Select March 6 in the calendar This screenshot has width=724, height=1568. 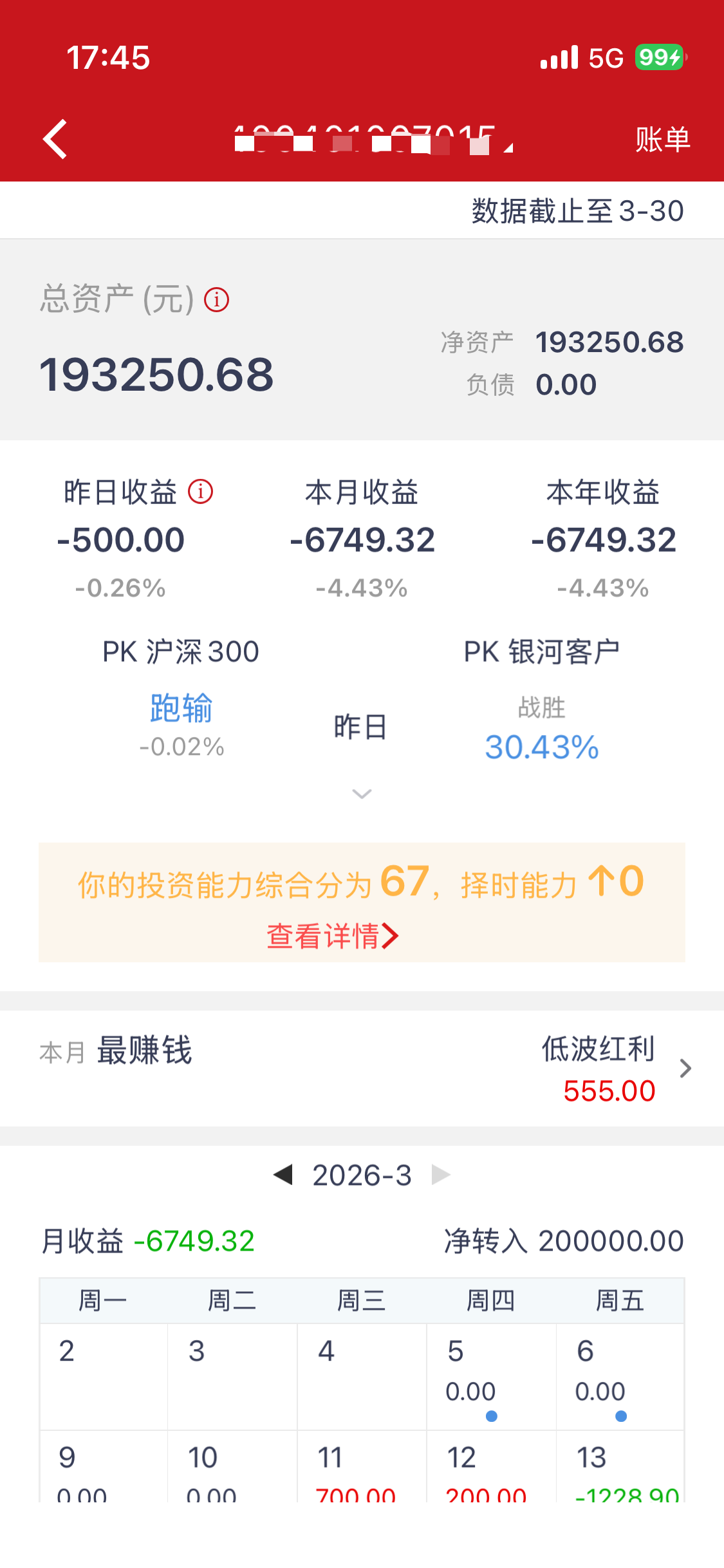620,1376
